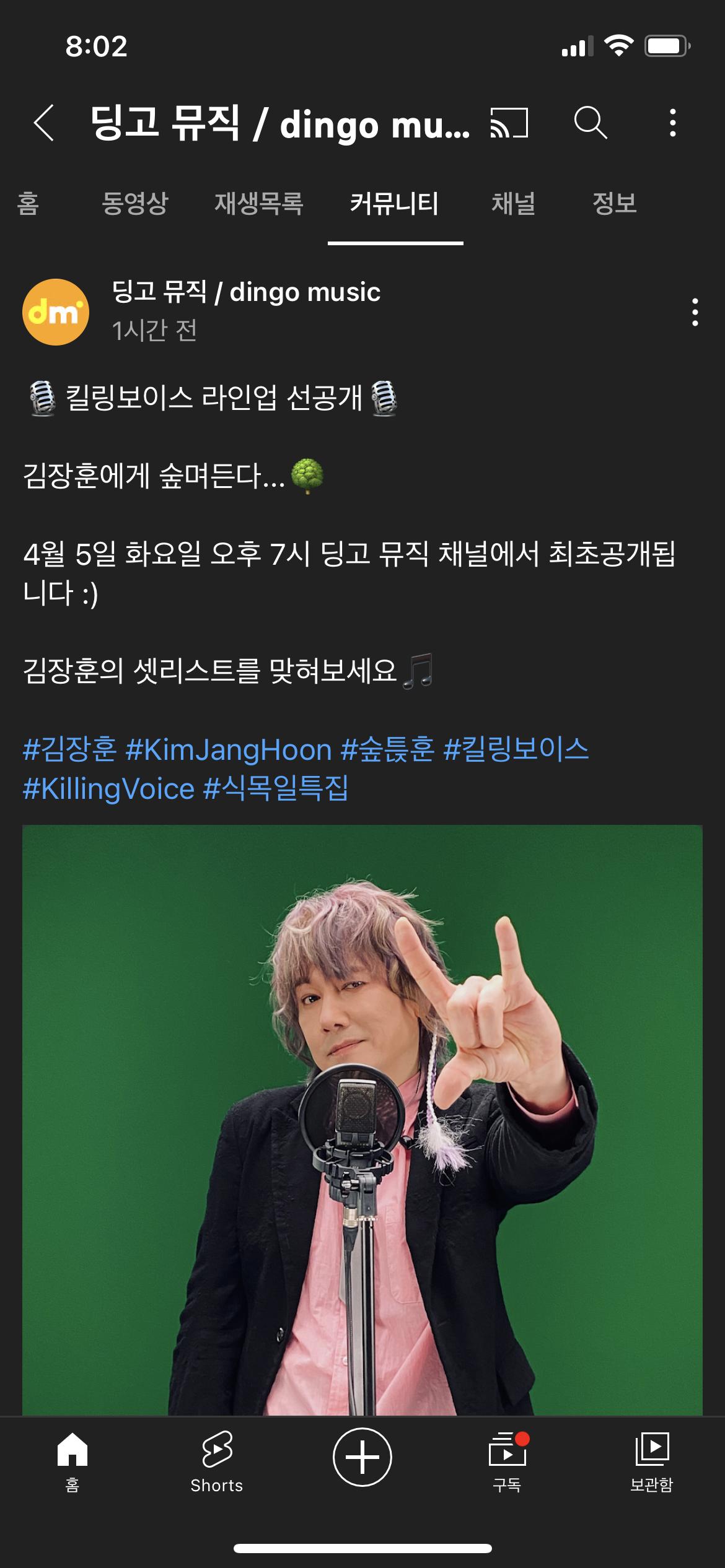Follow the #KillingVoice hashtag
The image size is (725, 1568).
(108, 790)
